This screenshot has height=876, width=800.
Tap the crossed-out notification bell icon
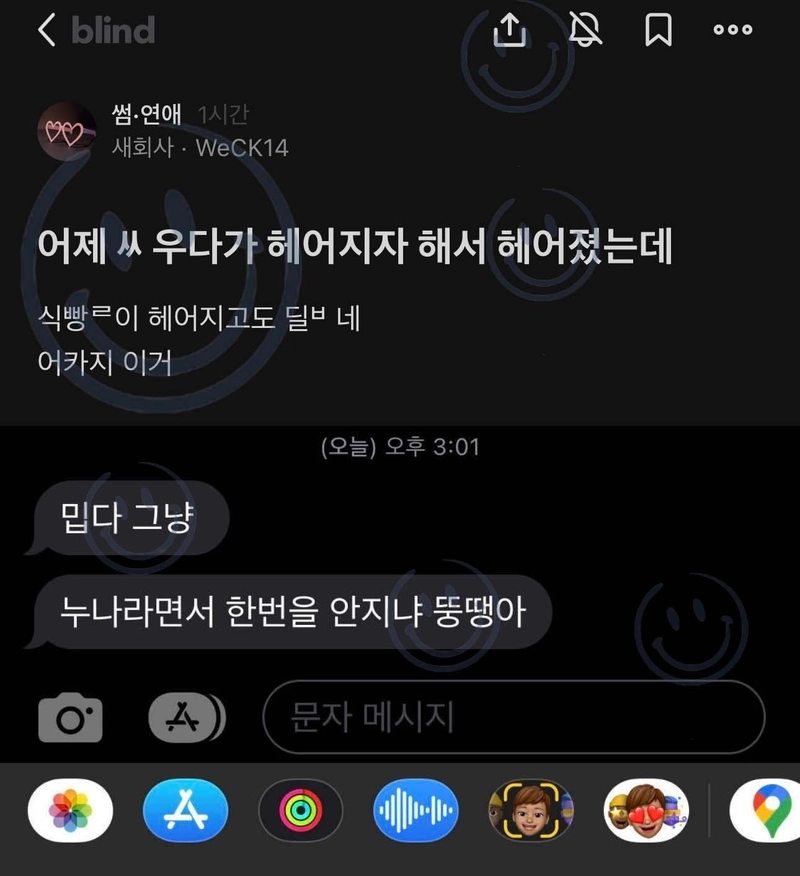point(585,30)
